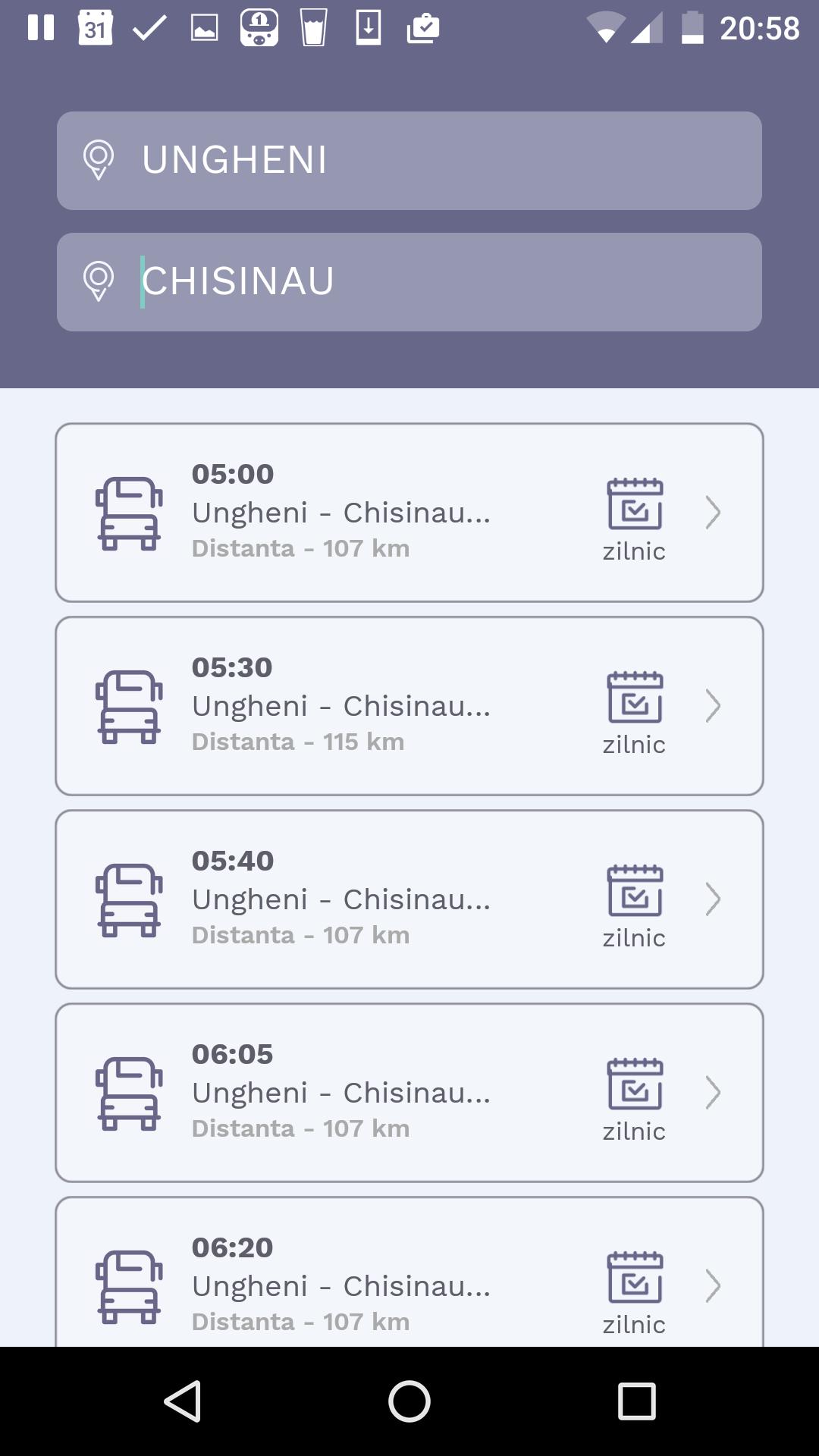Image resolution: width=819 pixels, height=1456 pixels.
Task: Return to the home screen
Action: click(409, 1401)
